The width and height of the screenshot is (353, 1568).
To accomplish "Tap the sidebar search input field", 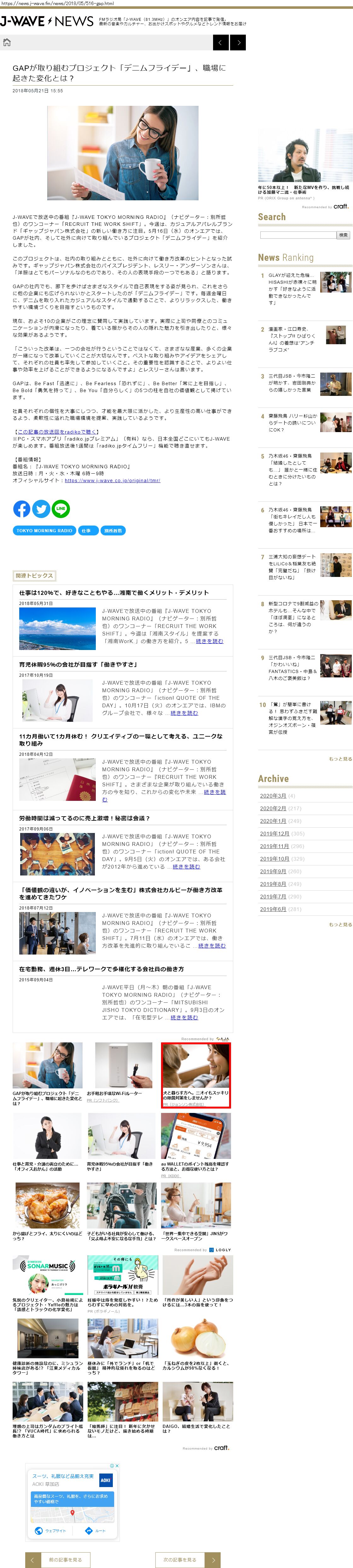I will tap(298, 235).
